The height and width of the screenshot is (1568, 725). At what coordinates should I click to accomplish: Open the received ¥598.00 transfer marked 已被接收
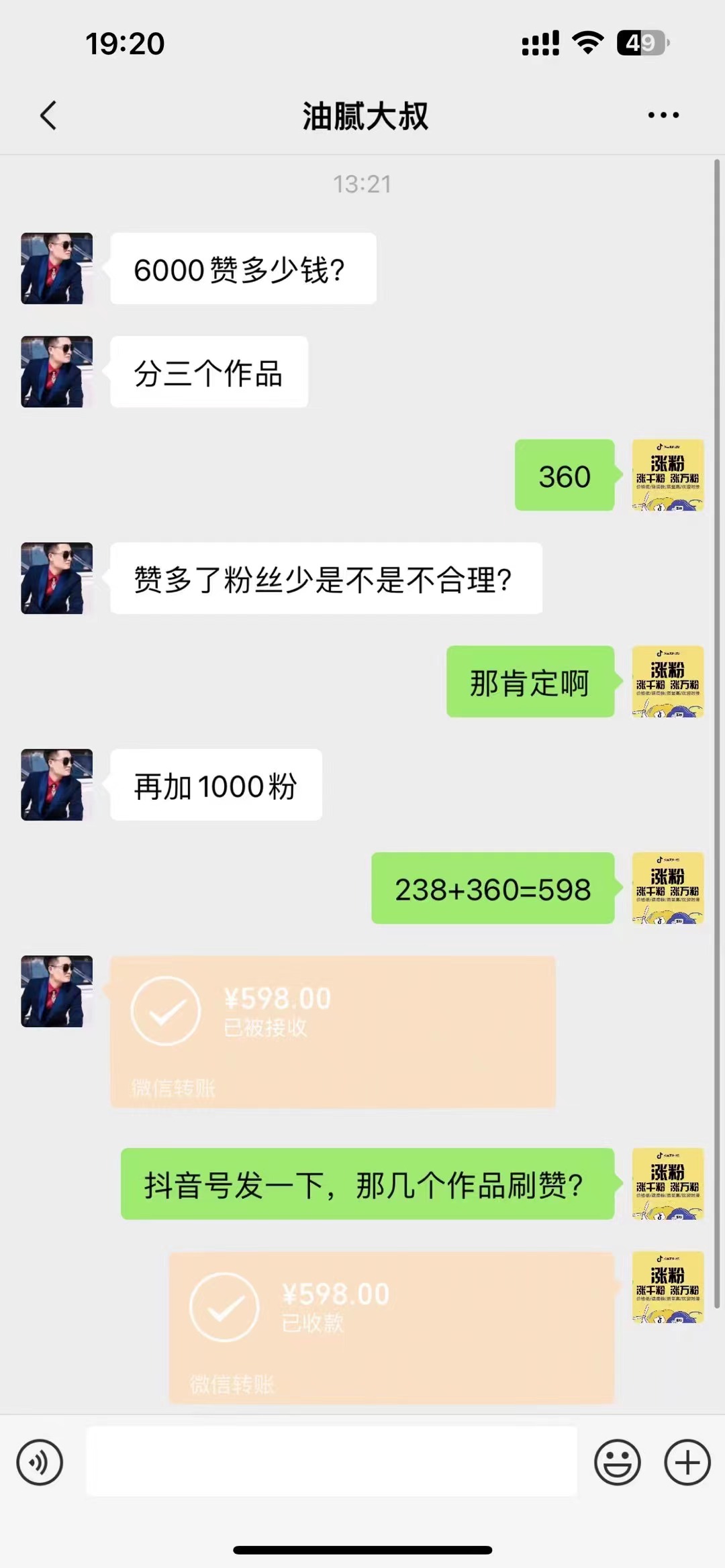point(332,1031)
